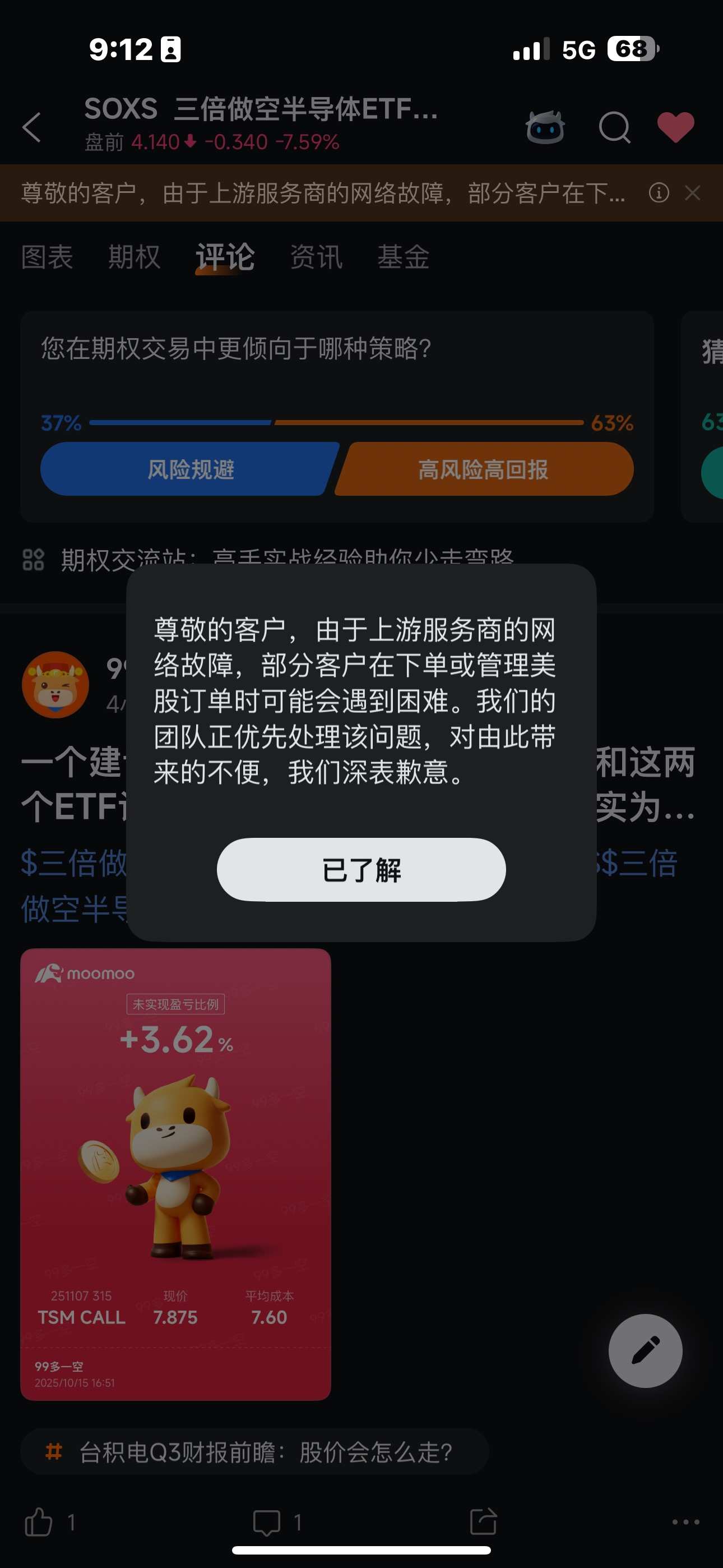Switch to the 期权 tab
Viewport: 723px width, 1568px height.
coord(134,257)
